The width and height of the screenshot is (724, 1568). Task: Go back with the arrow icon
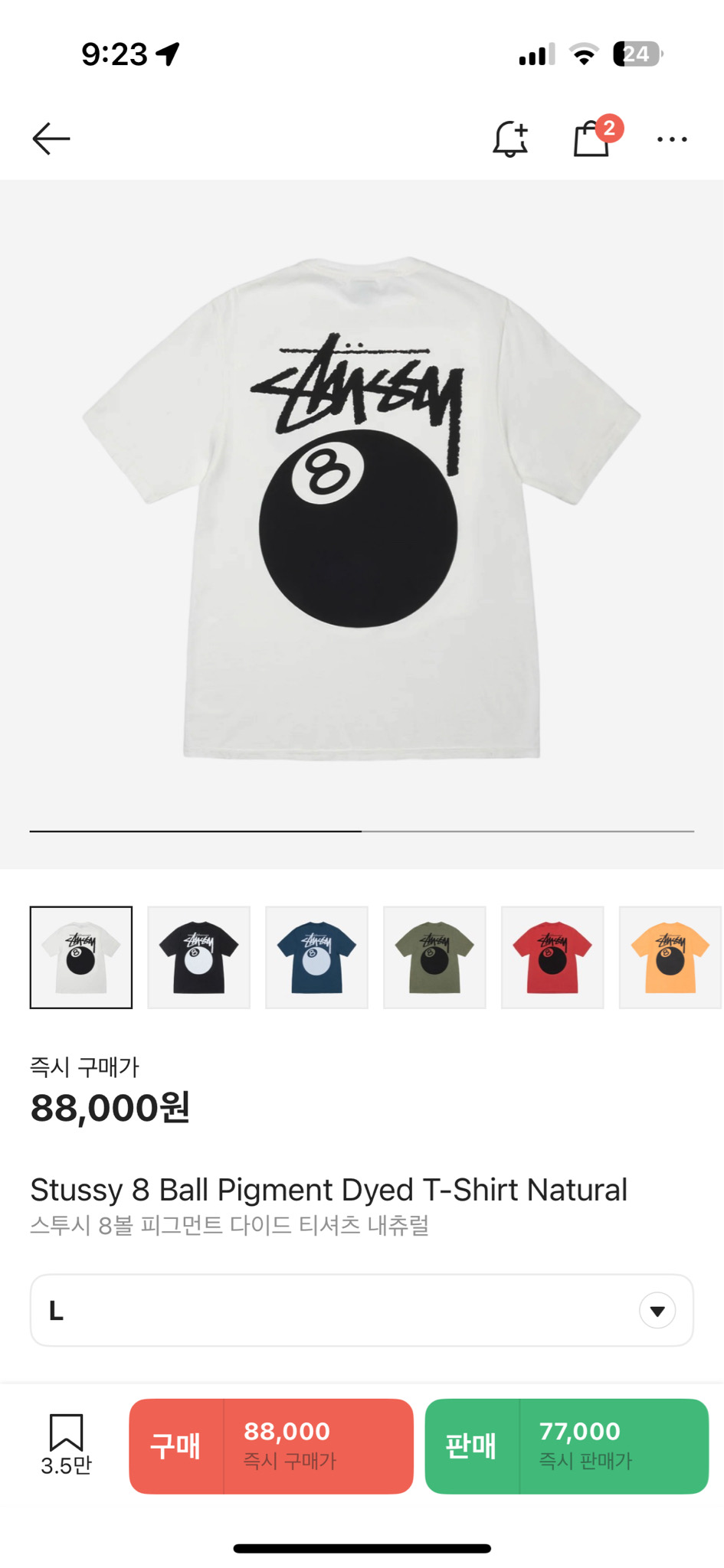51,139
